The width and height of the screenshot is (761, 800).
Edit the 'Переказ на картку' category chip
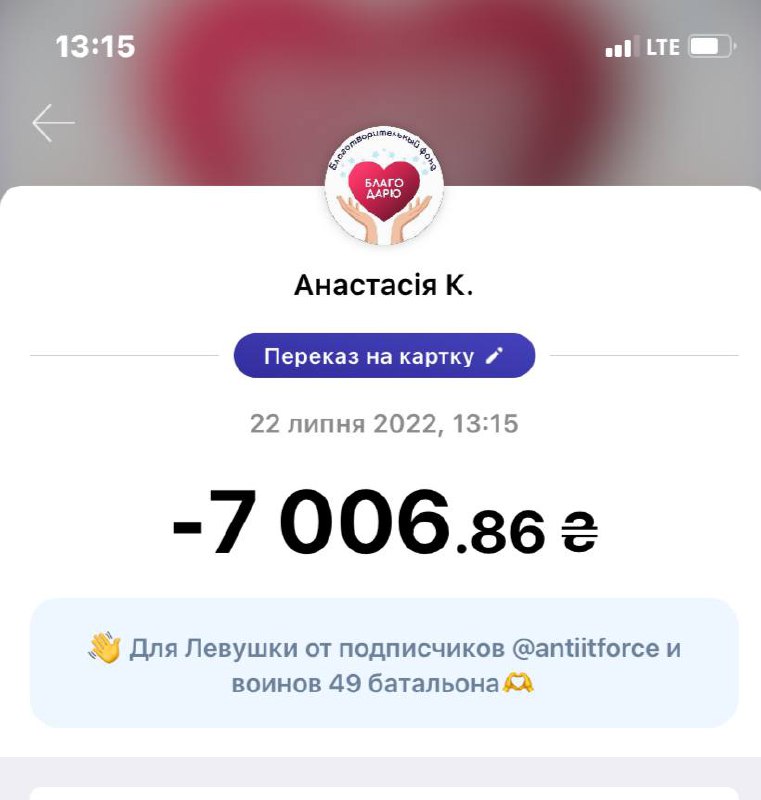[x=384, y=356]
